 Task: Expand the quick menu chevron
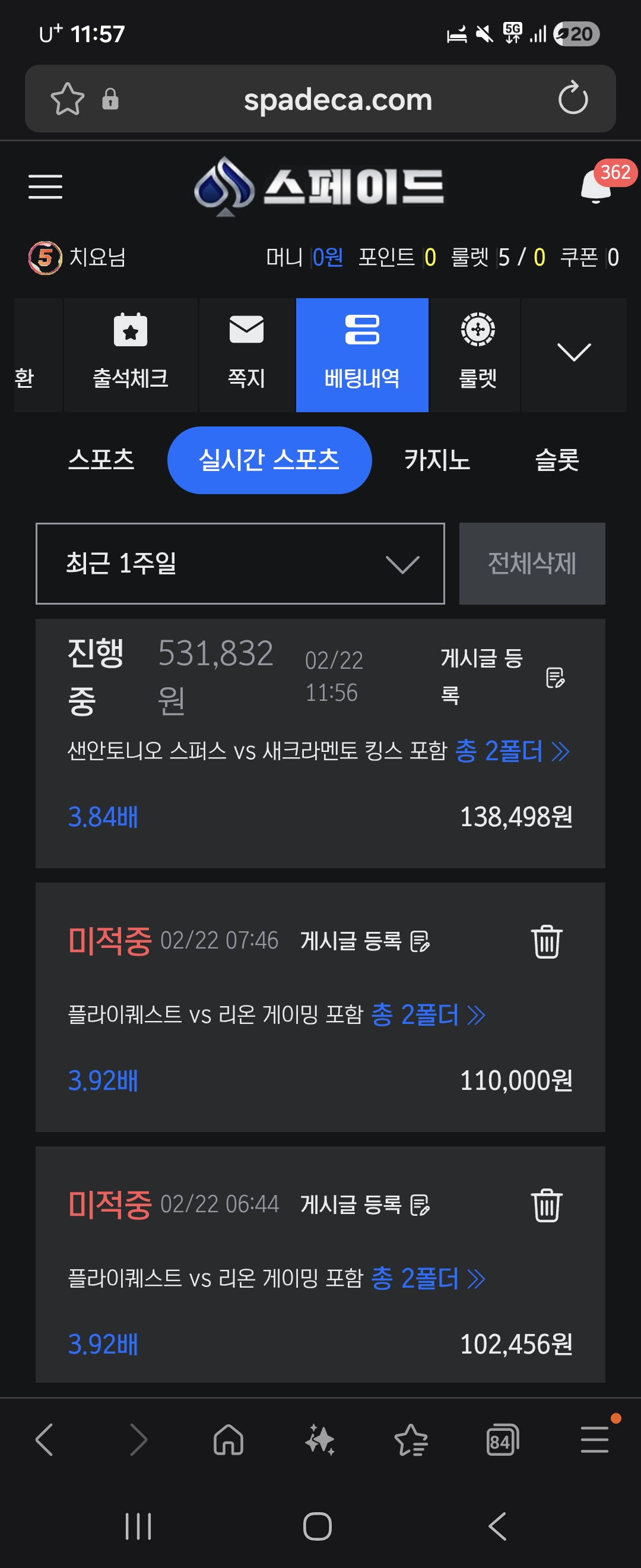pyautogui.click(x=573, y=353)
